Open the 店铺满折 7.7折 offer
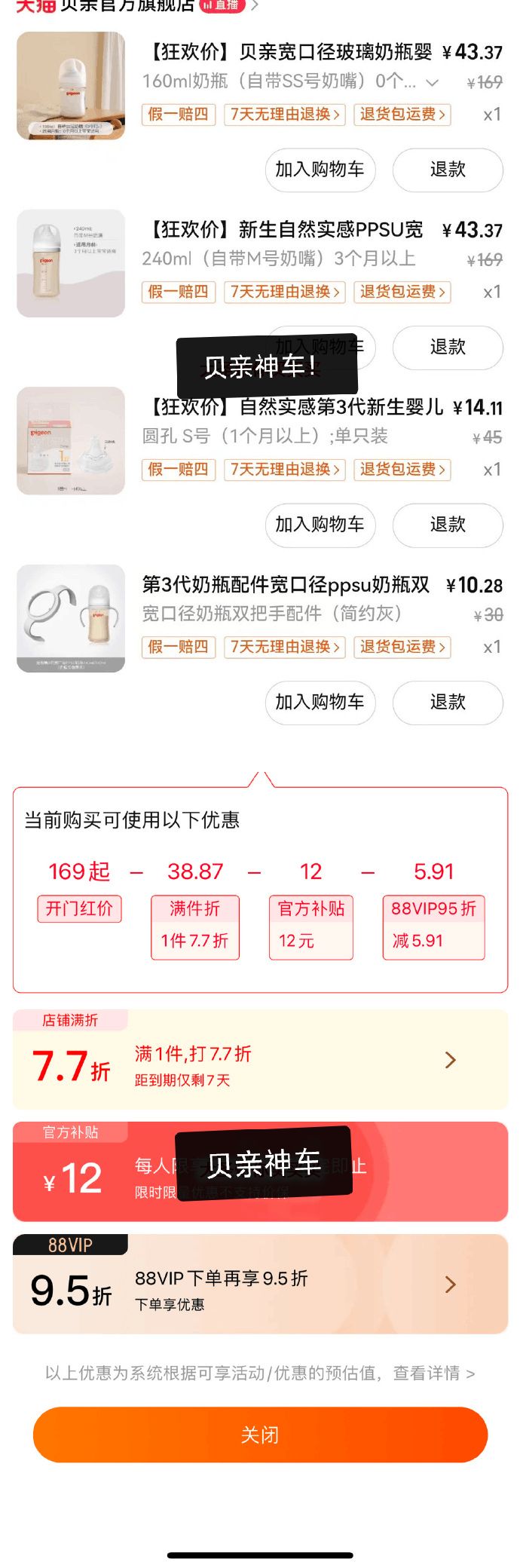Image resolution: width=520 pixels, height=1568 pixels. tap(260, 1060)
